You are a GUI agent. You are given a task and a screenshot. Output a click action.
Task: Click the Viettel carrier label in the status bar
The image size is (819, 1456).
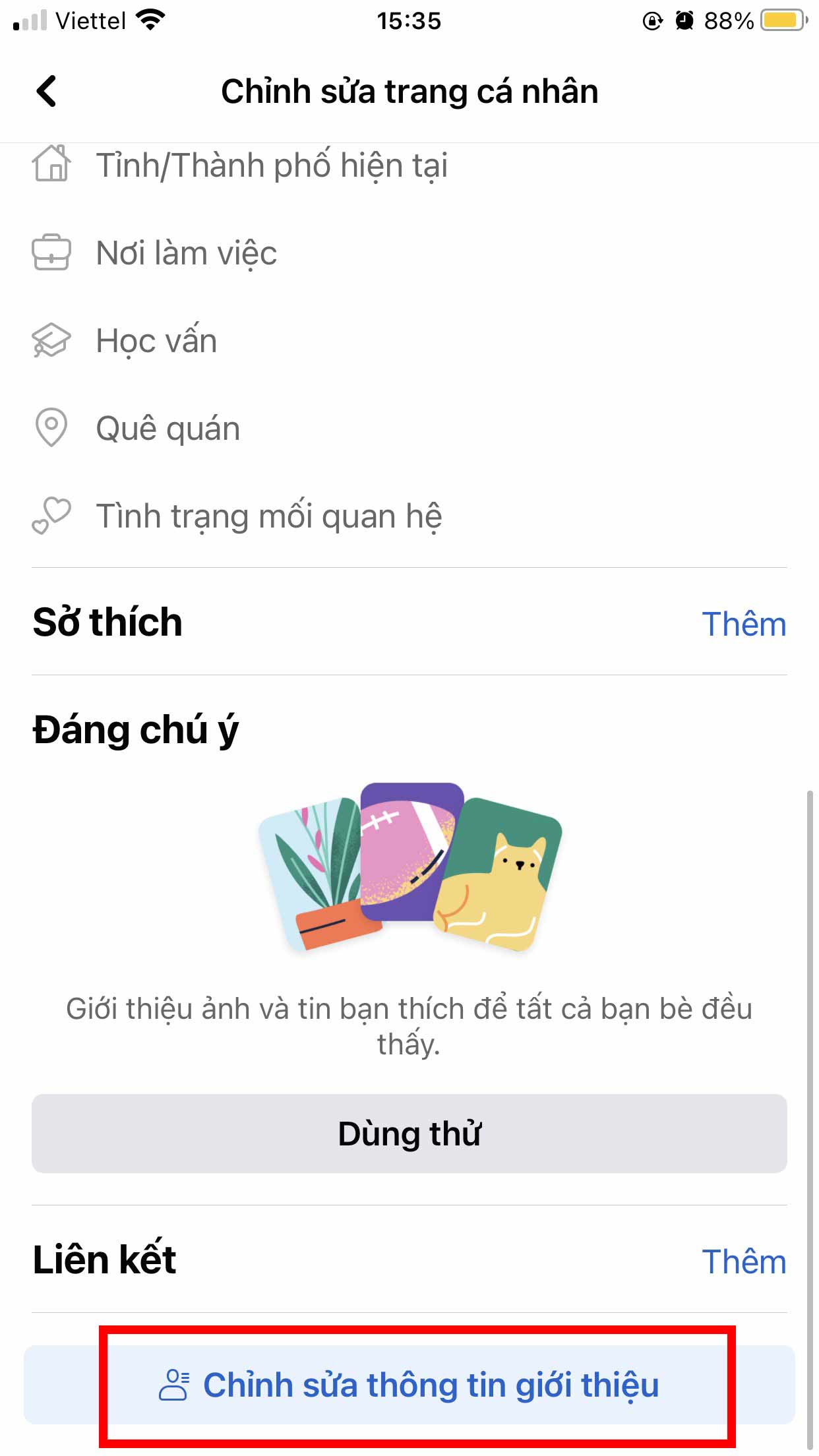click(92, 20)
